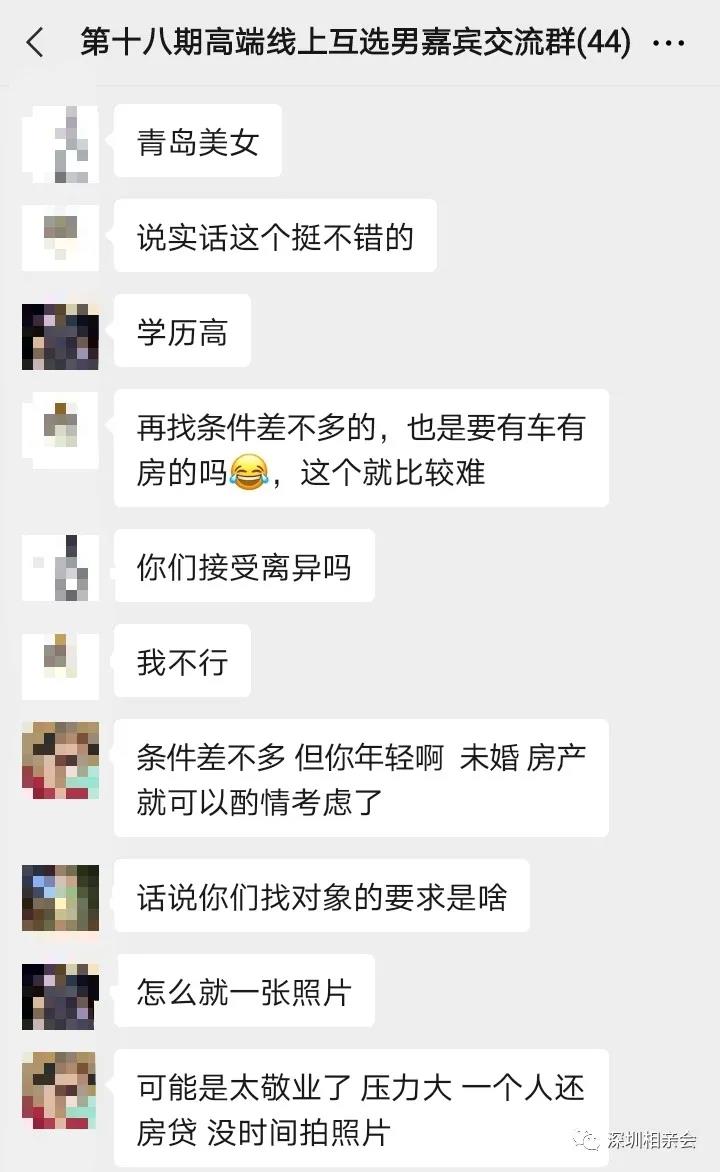Image resolution: width=720 pixels, height=1172 pixels.
Task: Go back from the group chat
Action: click(x=35, y=43)
